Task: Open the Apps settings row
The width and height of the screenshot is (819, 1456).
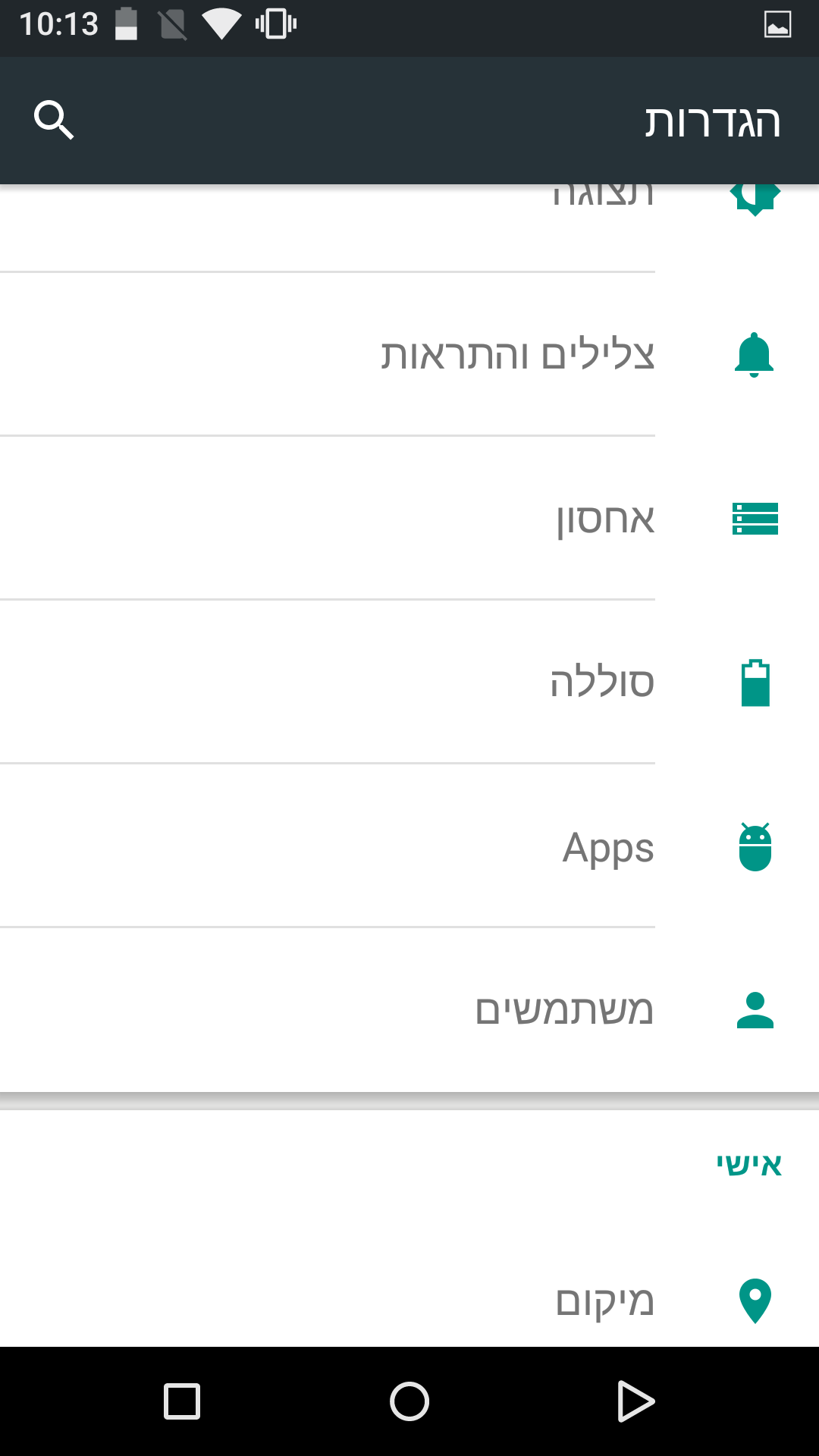Action: [607, 847]
